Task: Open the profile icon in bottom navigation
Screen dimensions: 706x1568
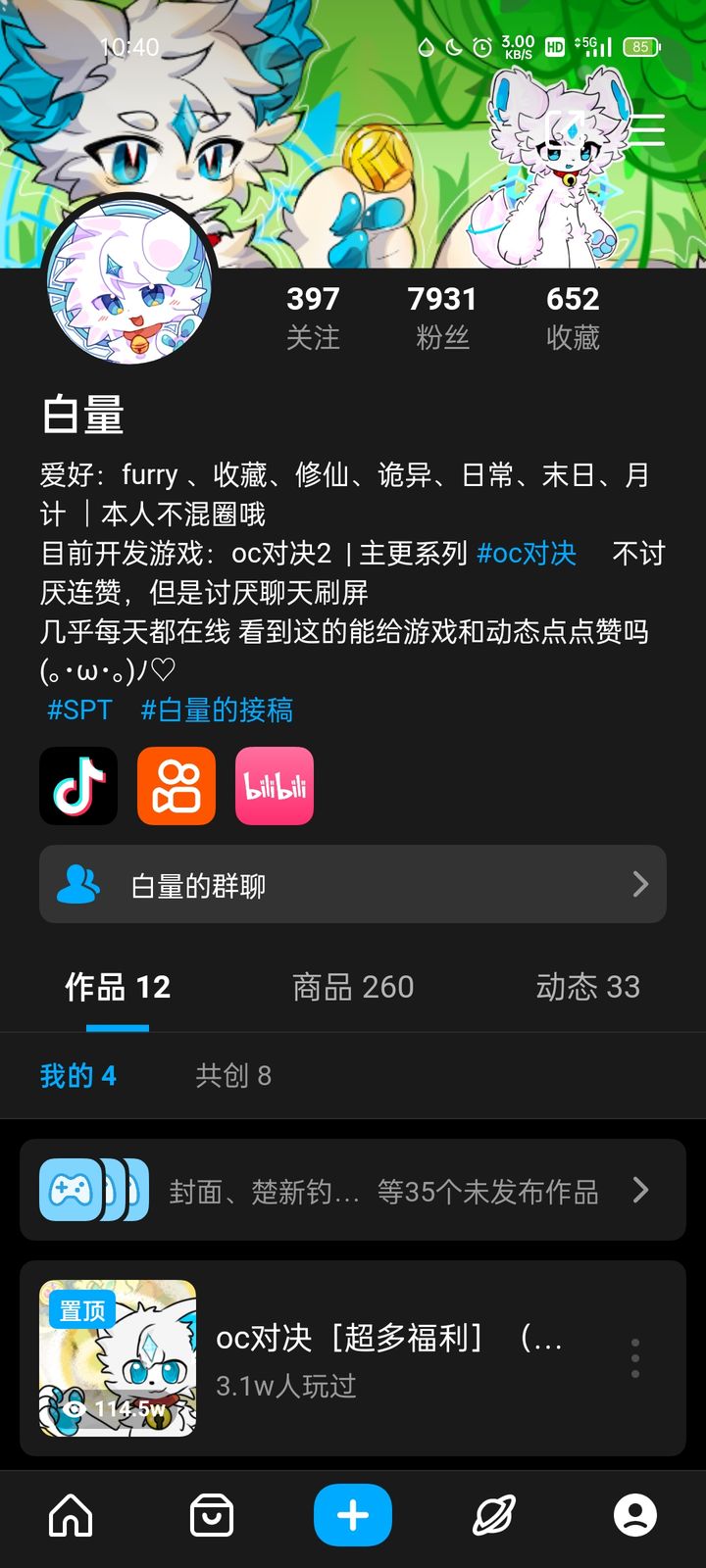Action: point(634,1514)
